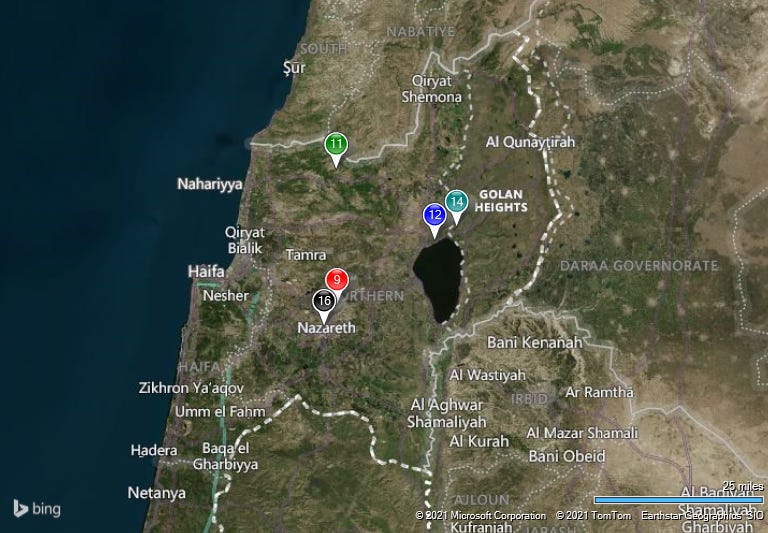This screenshot has height=533, width=768.
Task: Select the green map pin numbered 11
Action: pos(337,145)
